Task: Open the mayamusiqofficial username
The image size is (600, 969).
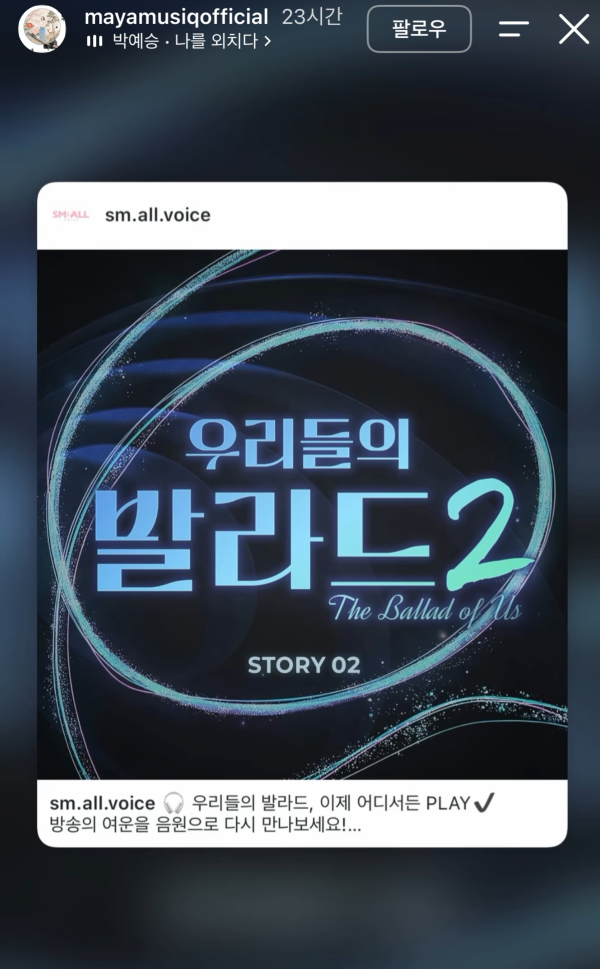Action: [176, 17]
